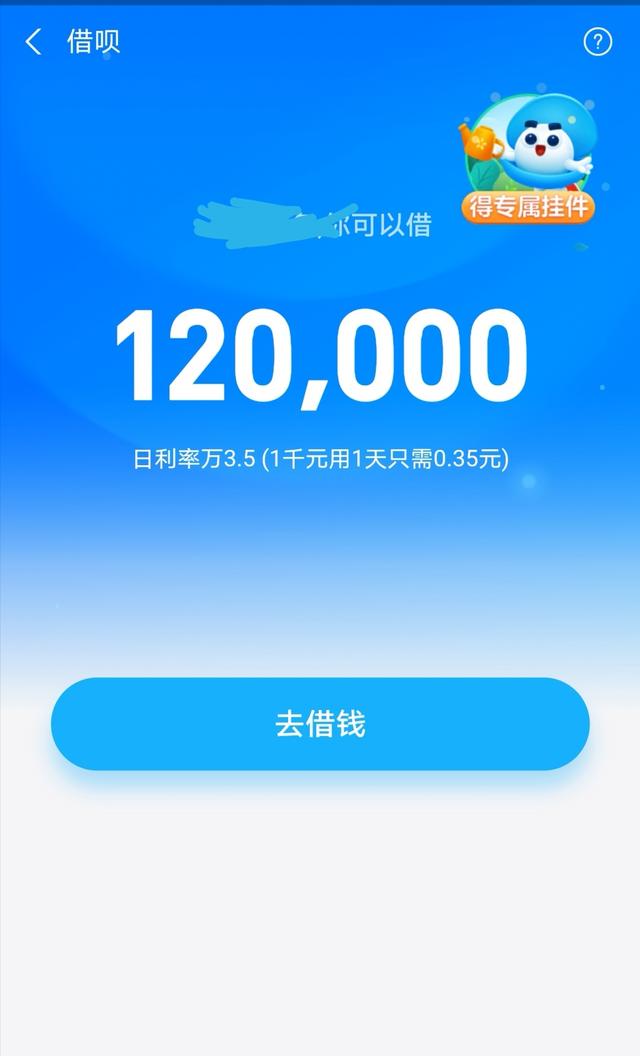640x1056 pixels.
Task: Open the help question mark icon
Action: 597,42
